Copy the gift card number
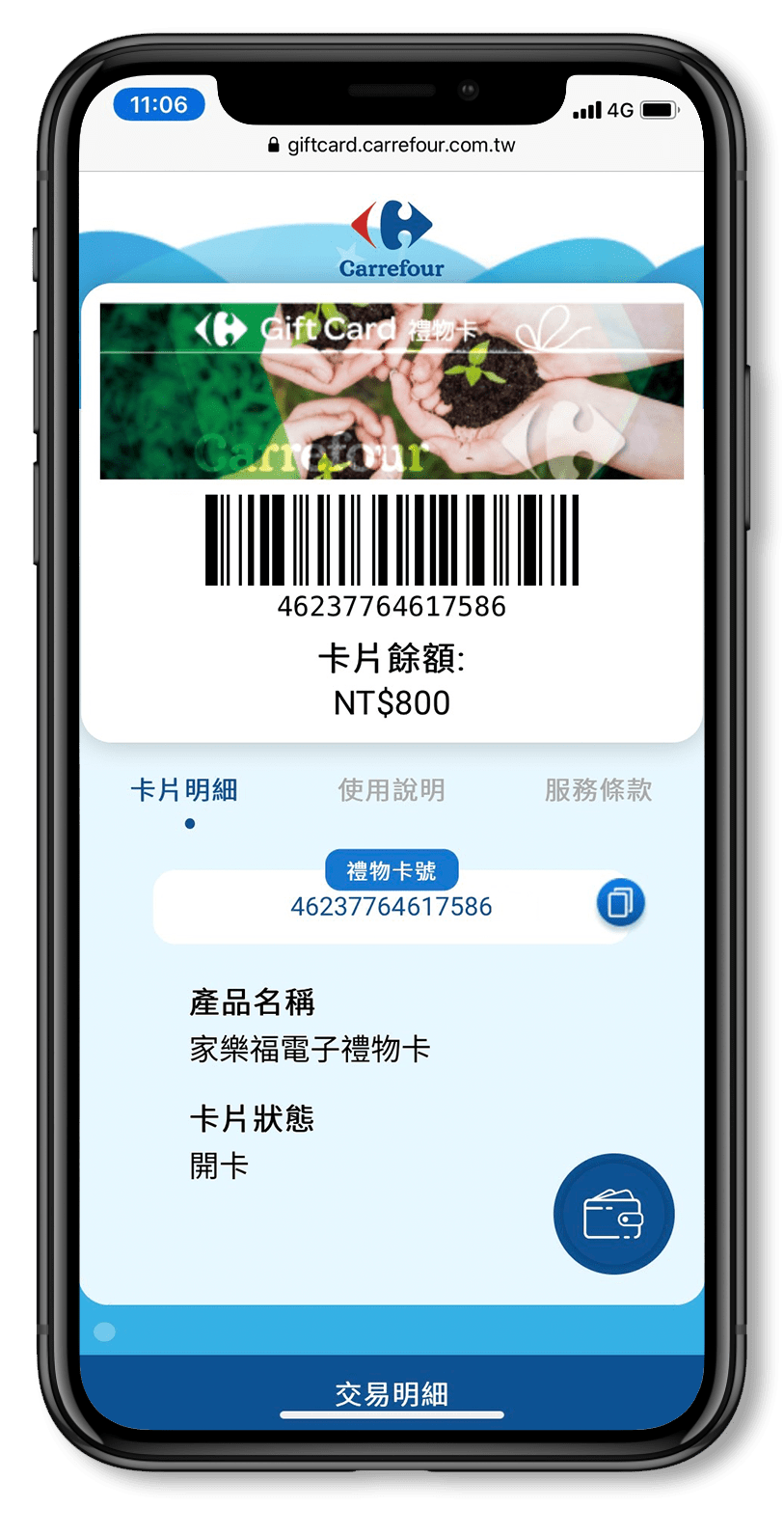This screenshot has width=784, height=1536. pyautogui.click(x=620, y=903)
